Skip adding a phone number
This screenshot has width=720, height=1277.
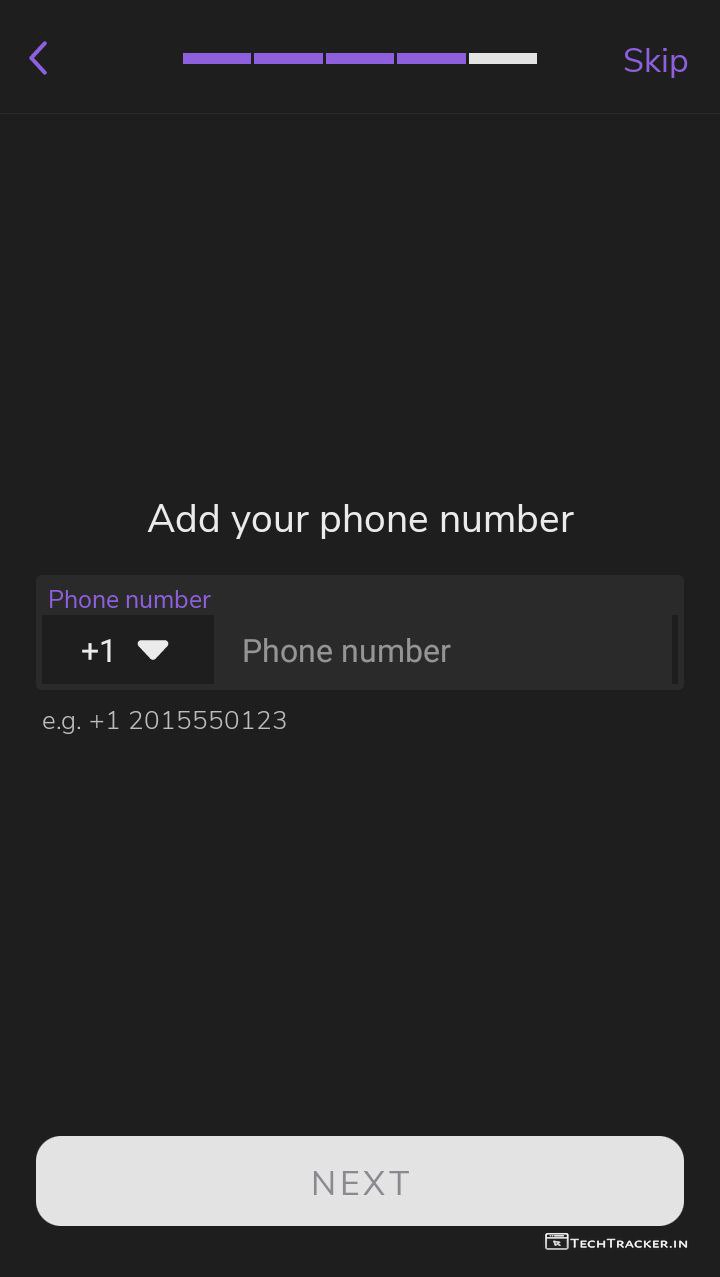[655, 61]
